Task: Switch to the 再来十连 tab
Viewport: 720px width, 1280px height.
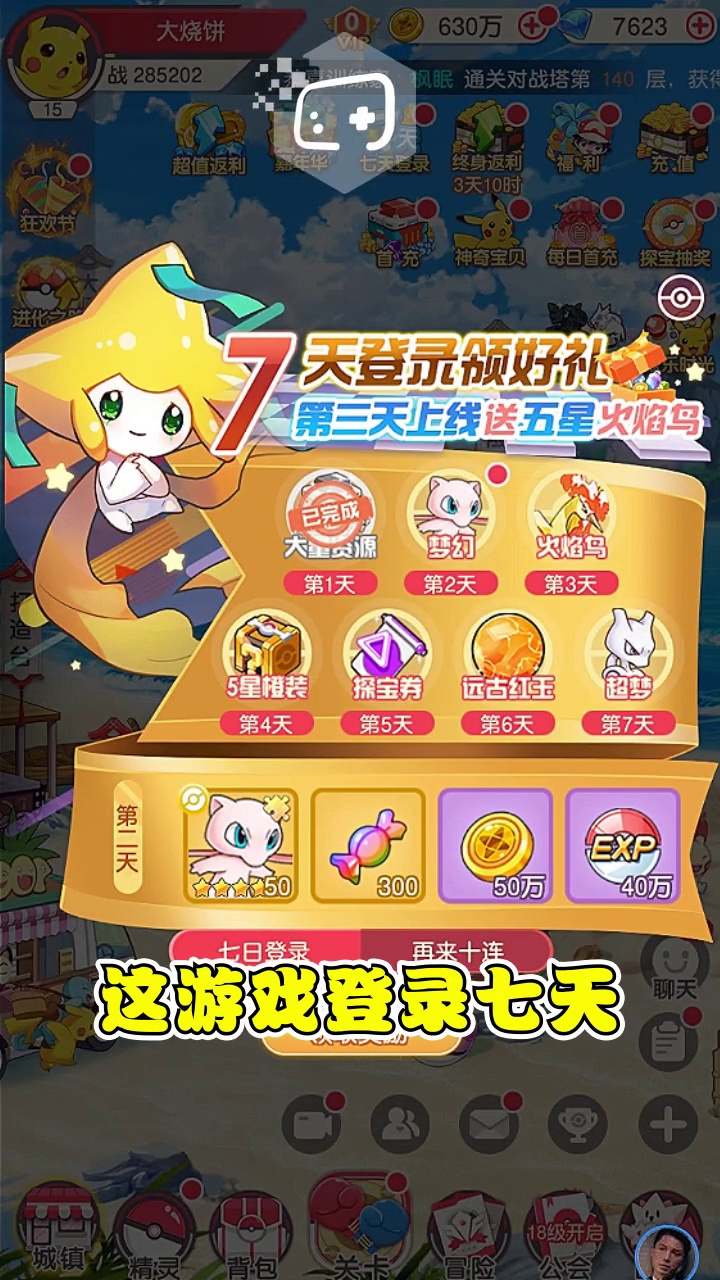Action: click(455, 949)
